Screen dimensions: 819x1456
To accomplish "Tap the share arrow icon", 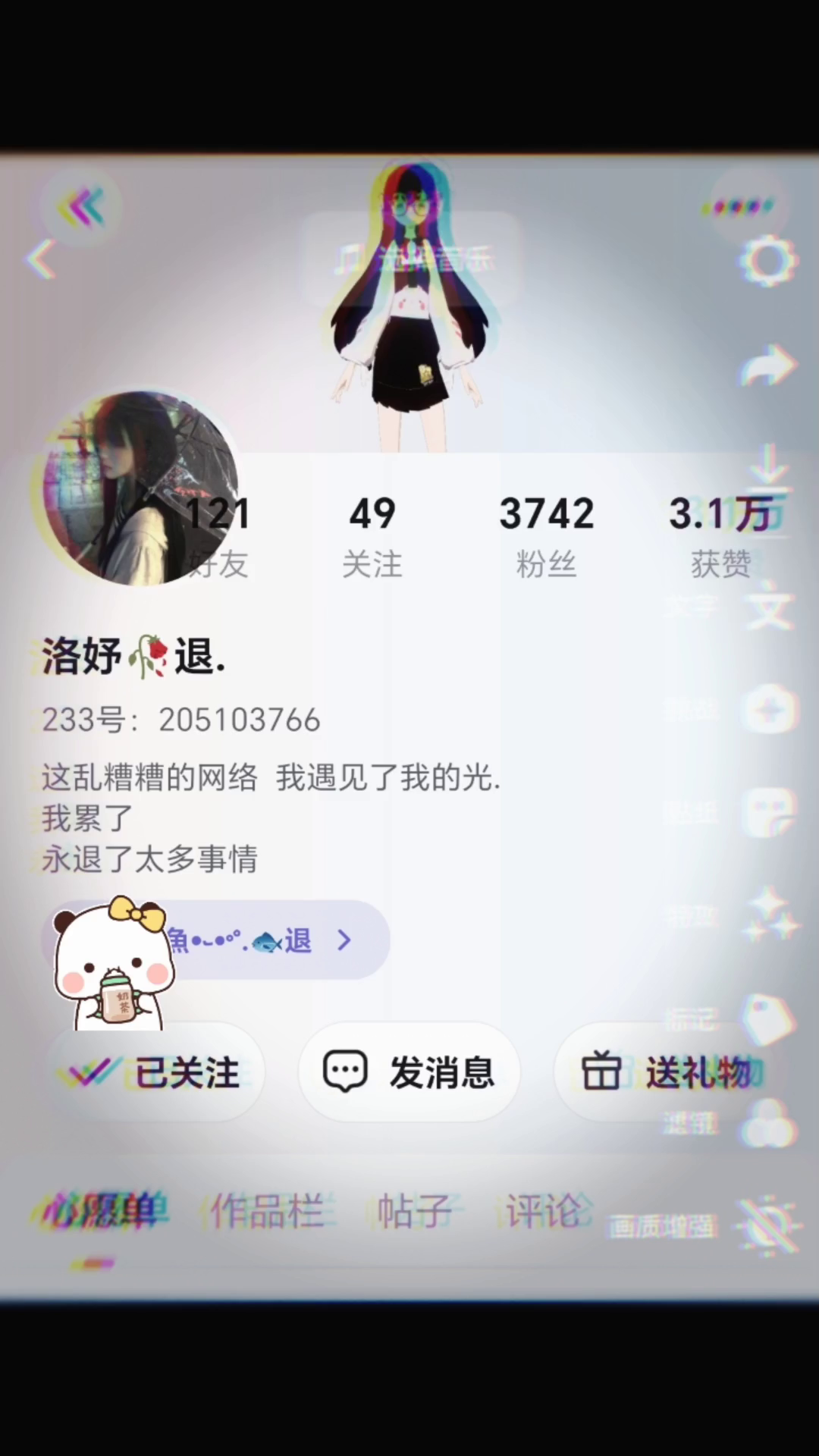I will click(x=768, y=366).
